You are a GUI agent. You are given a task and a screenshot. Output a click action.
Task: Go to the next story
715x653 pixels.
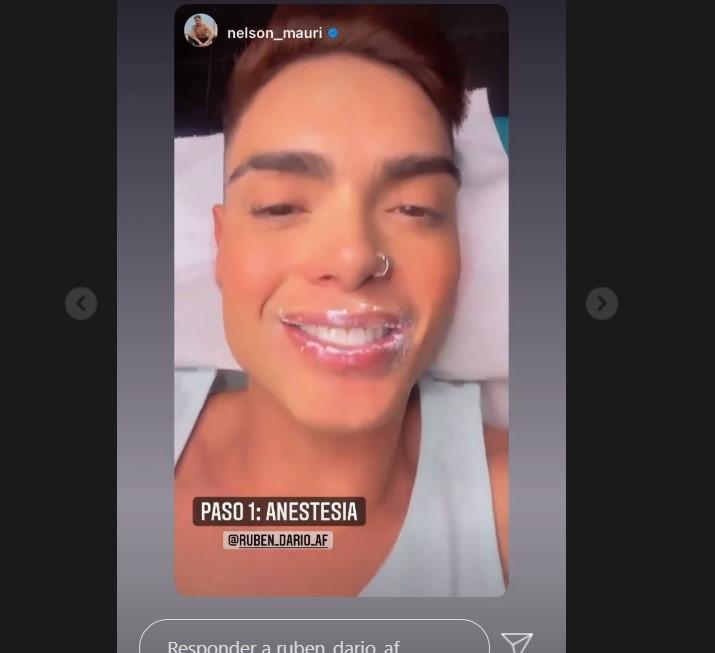pos(601,303)
